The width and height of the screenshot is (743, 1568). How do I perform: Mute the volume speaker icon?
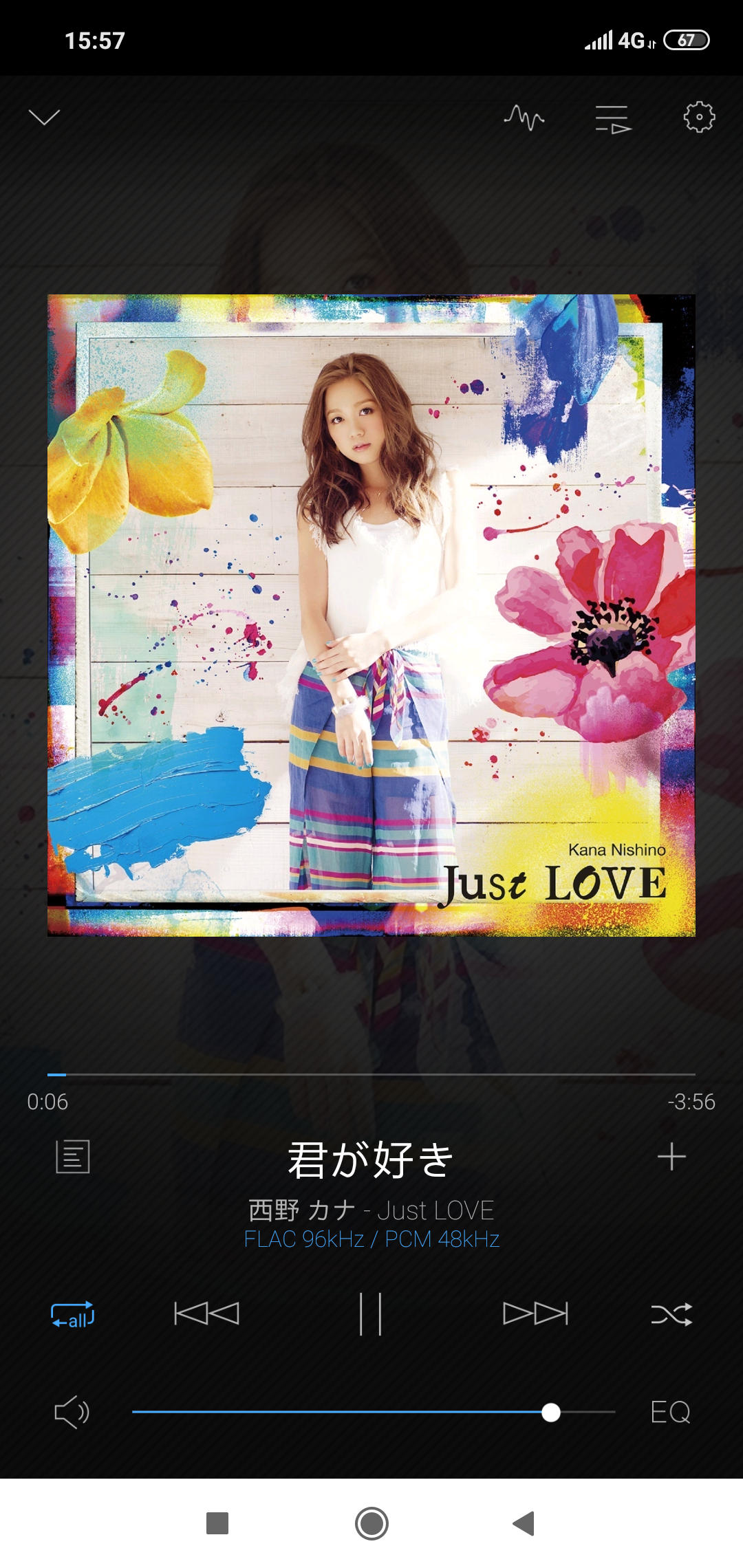click(x=72, y=1413)
